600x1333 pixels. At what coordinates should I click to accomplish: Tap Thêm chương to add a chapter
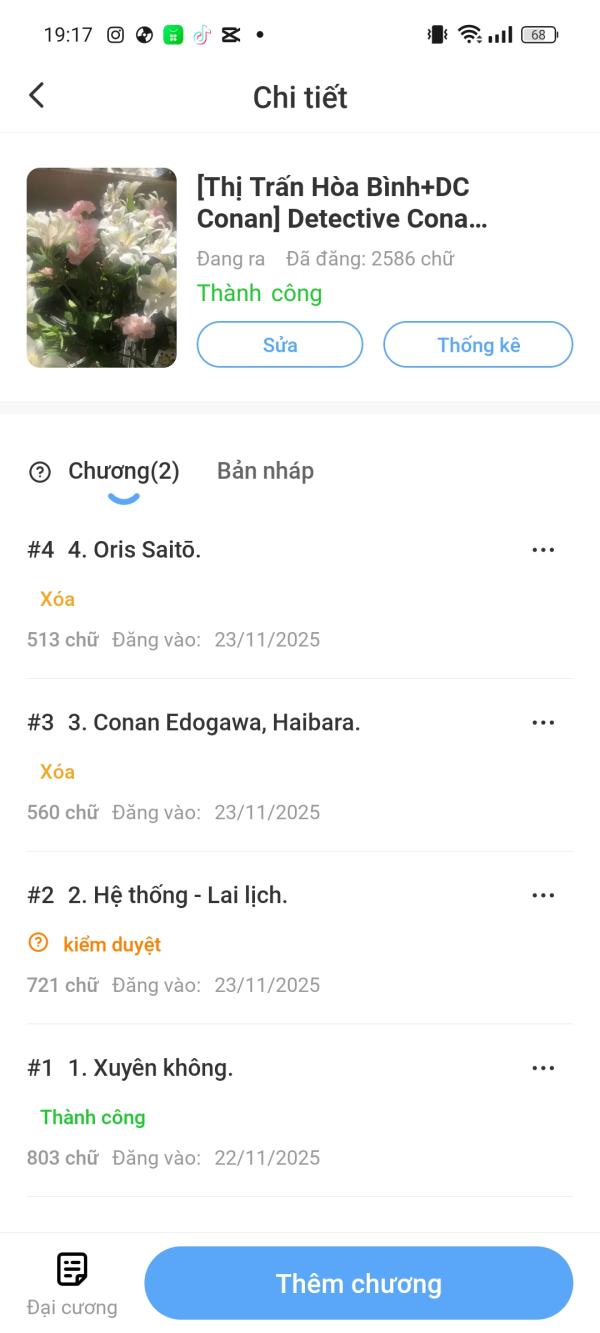point(358,1284)
